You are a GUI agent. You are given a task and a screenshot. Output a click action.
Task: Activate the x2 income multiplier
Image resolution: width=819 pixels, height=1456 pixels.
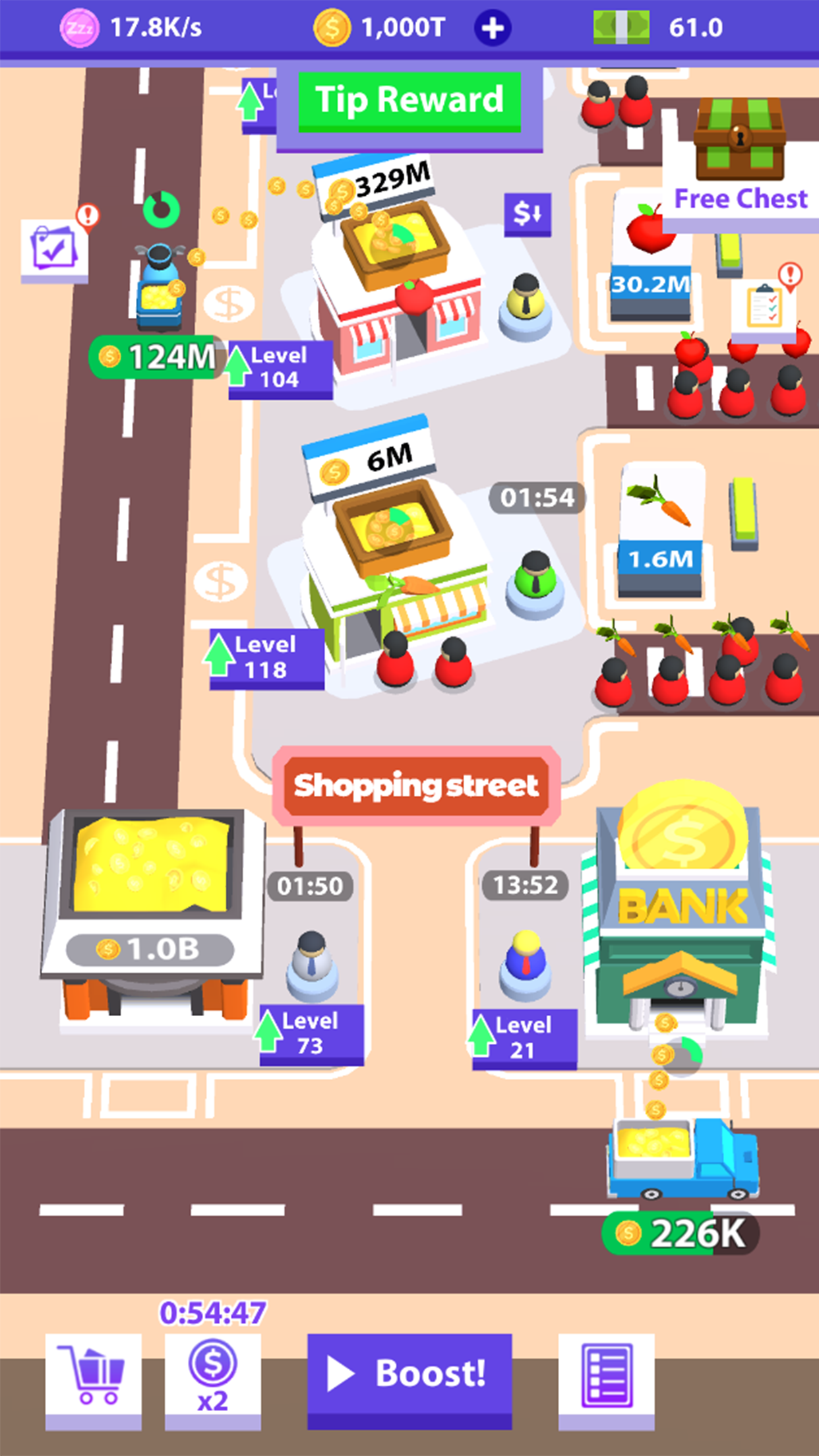tap(212, 1378)
